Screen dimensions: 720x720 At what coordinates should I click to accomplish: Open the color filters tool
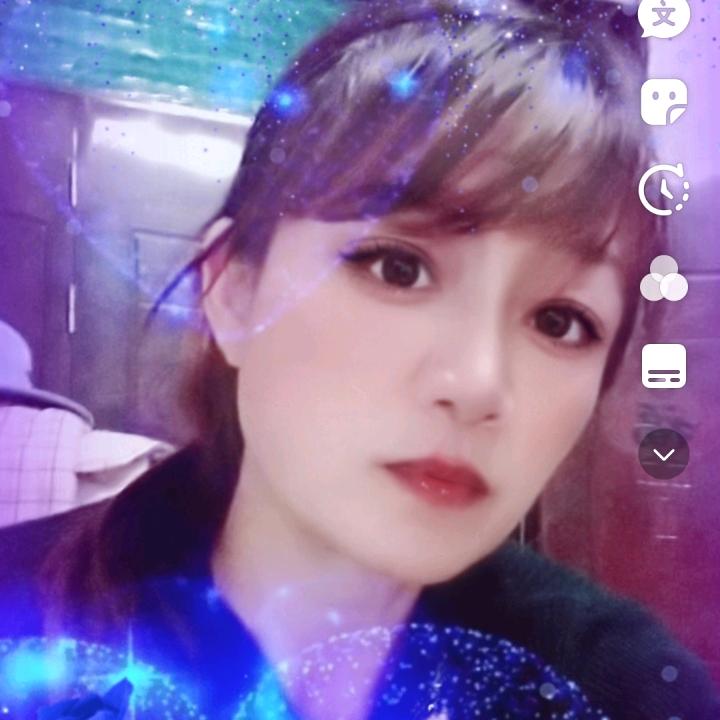click(x=664, y=279)
